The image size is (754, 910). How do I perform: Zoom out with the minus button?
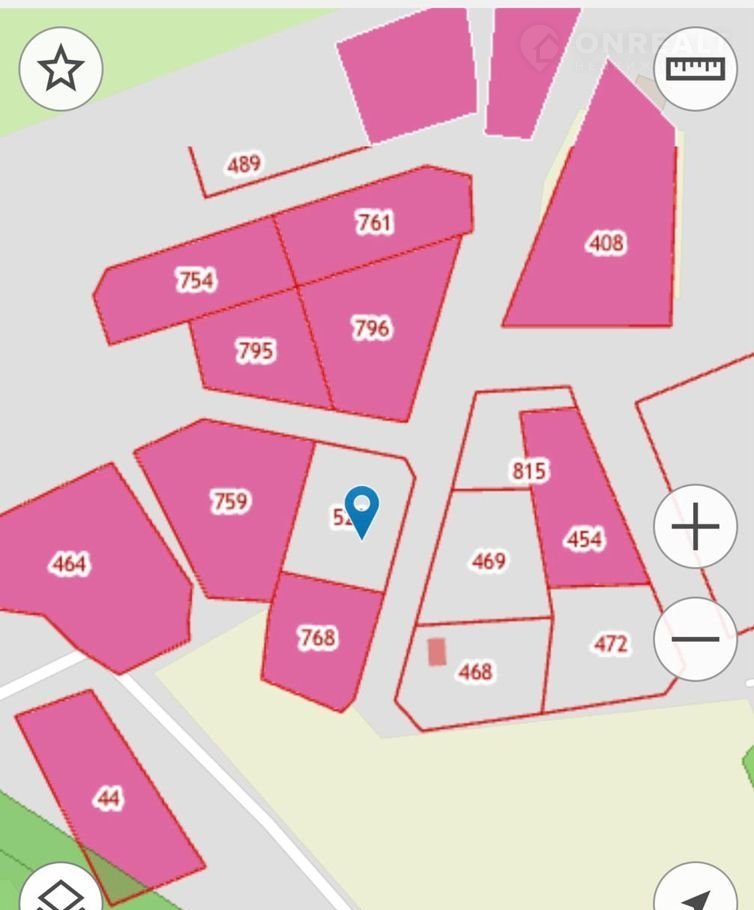tap(695, 639)
